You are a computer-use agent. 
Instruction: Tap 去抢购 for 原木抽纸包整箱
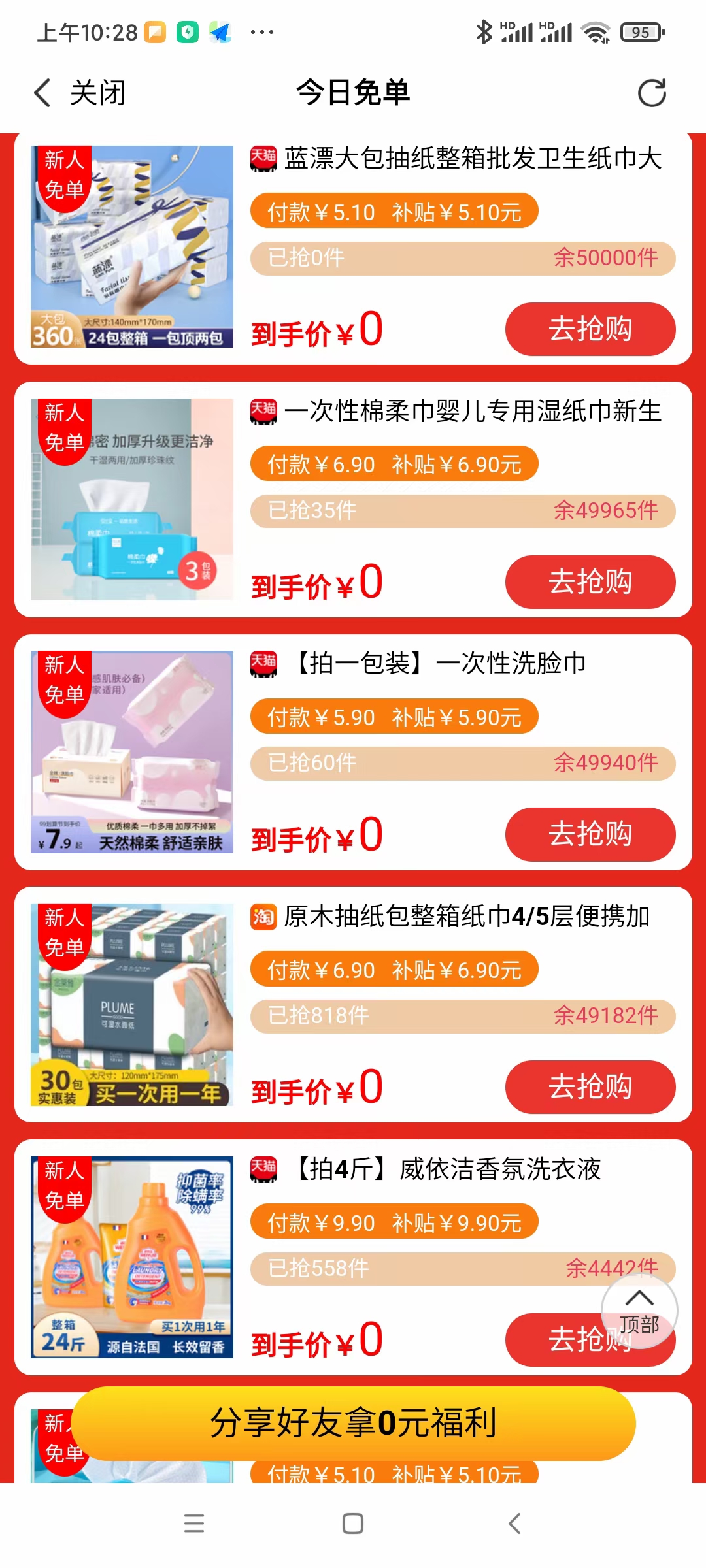pyautogui.click(x=590, y=1087)
